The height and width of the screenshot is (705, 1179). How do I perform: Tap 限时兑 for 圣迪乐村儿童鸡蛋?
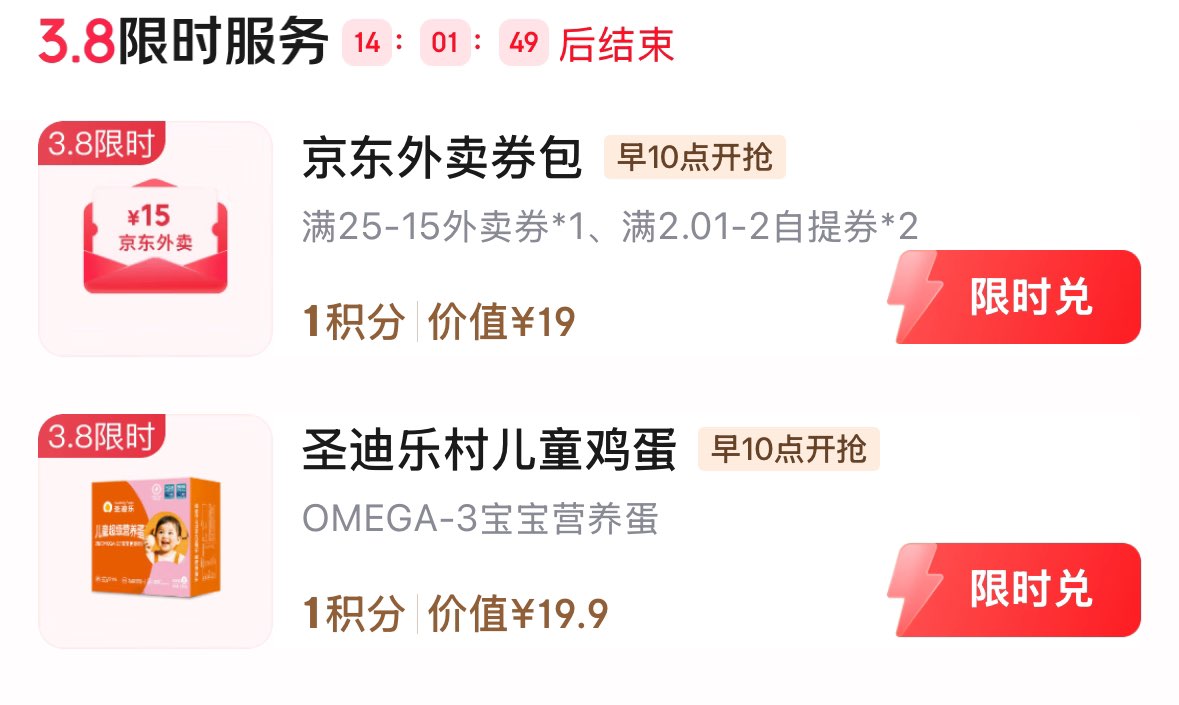tap(1015, 590)
